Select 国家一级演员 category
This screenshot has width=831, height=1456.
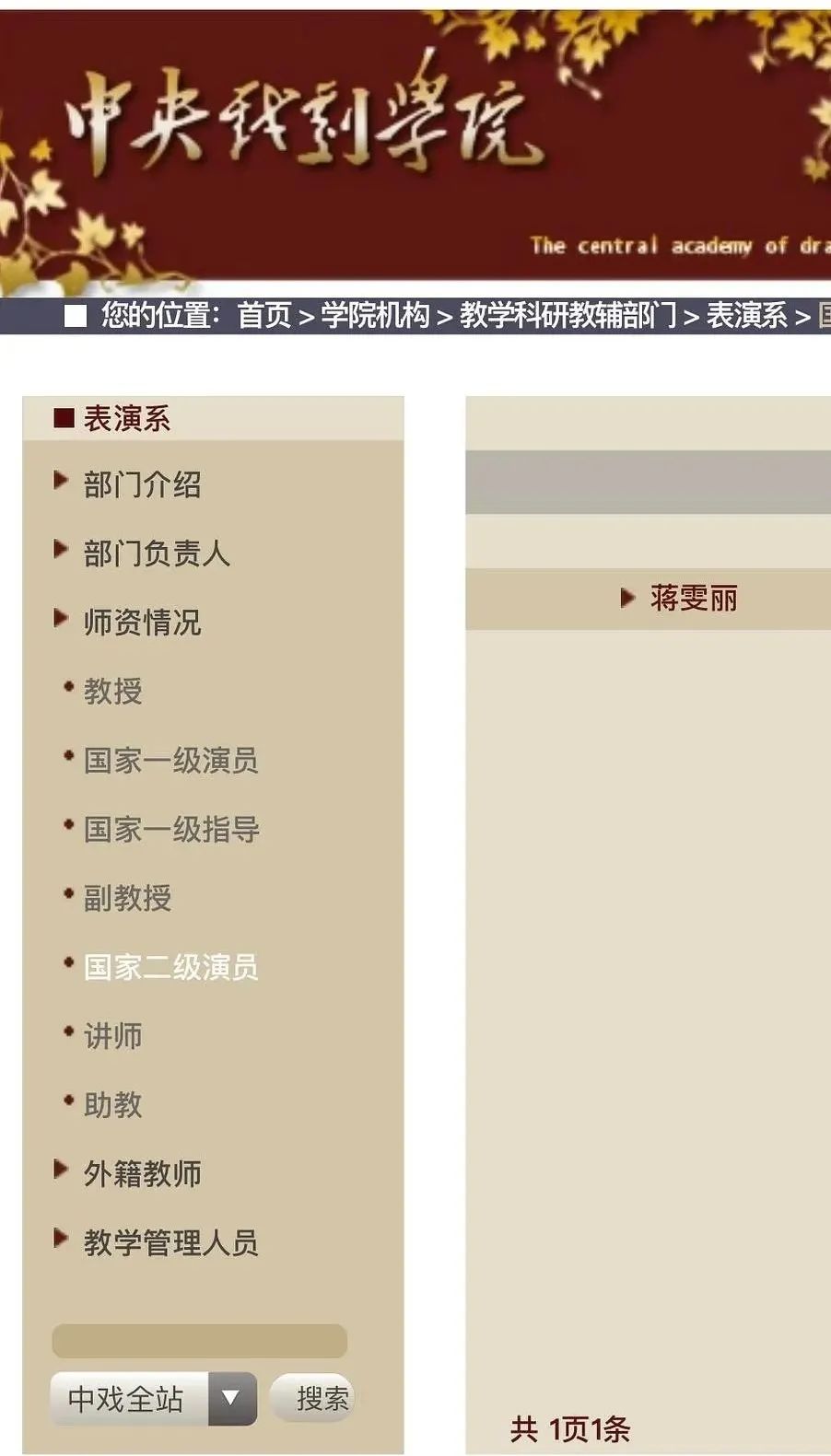[170, 761]
